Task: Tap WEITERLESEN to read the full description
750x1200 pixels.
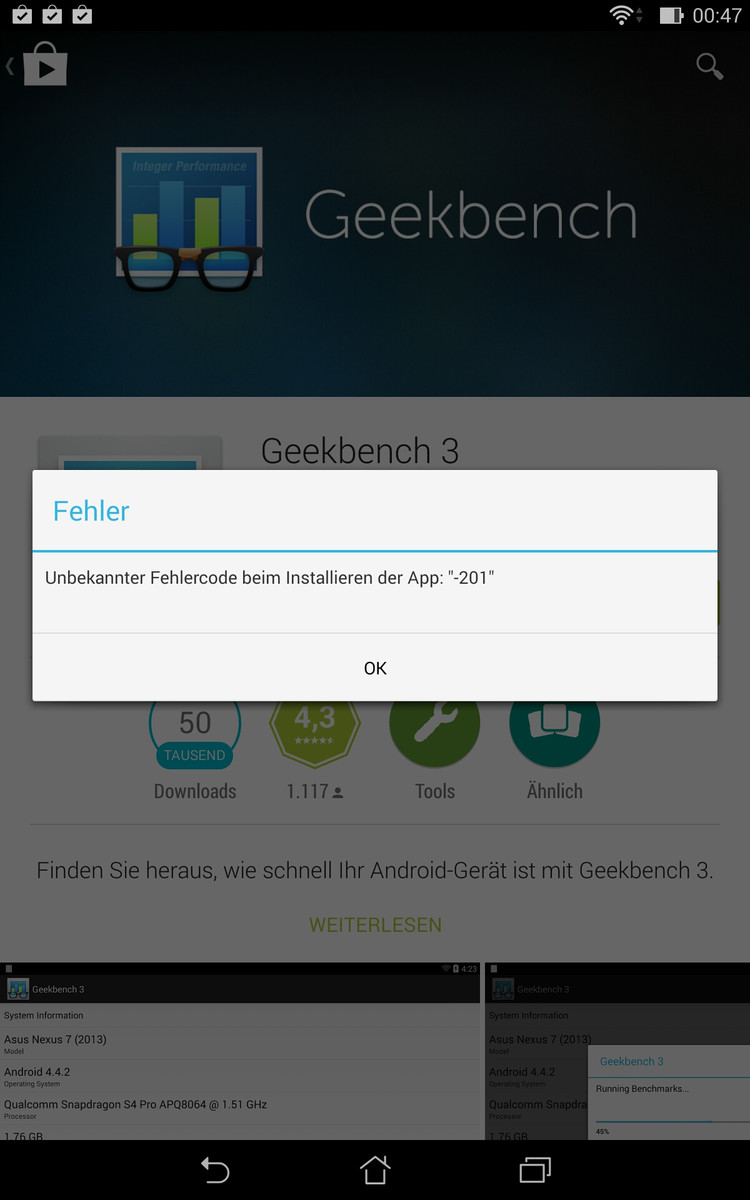Action: (x=375, y=925)
